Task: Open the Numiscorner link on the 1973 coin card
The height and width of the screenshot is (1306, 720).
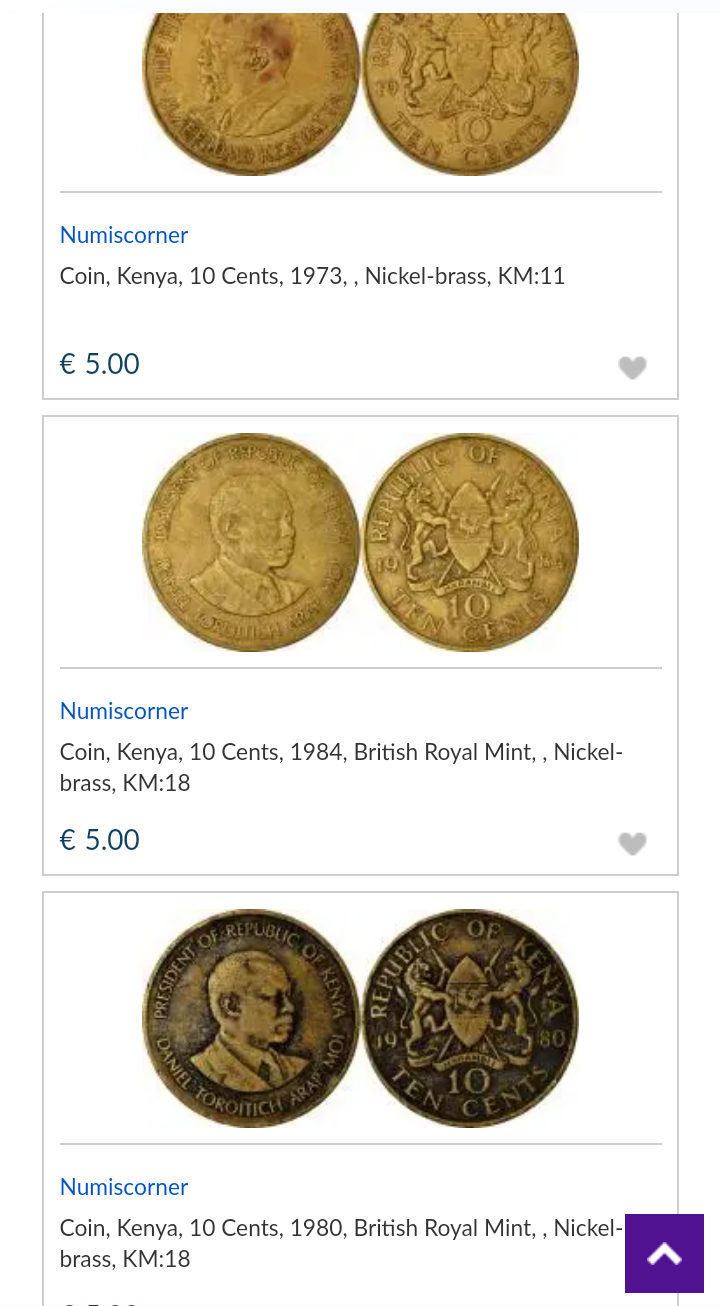Action: pyautogui.click(x=124, y=235)
